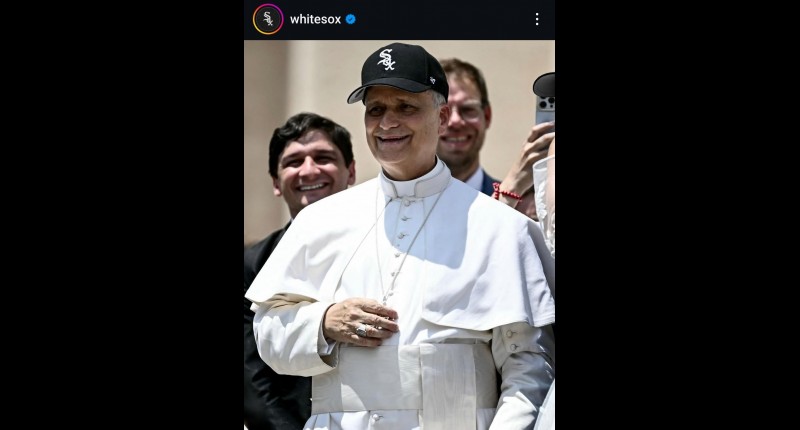This screenshot has height=430, width=800.
Task: Open the three-dot overflow menu
Action: pos(536,19)
